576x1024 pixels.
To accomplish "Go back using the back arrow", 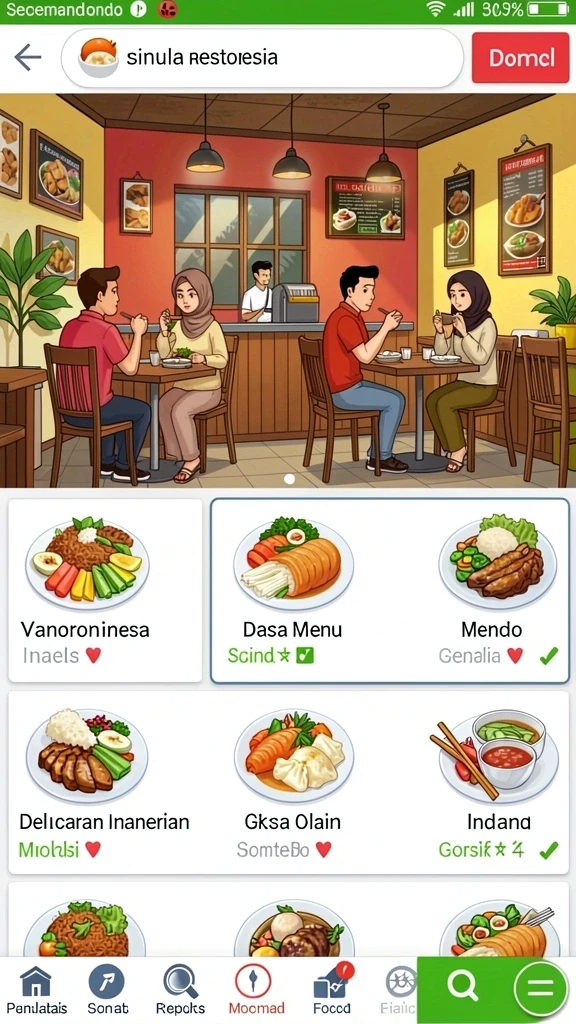I will point(27,58).
